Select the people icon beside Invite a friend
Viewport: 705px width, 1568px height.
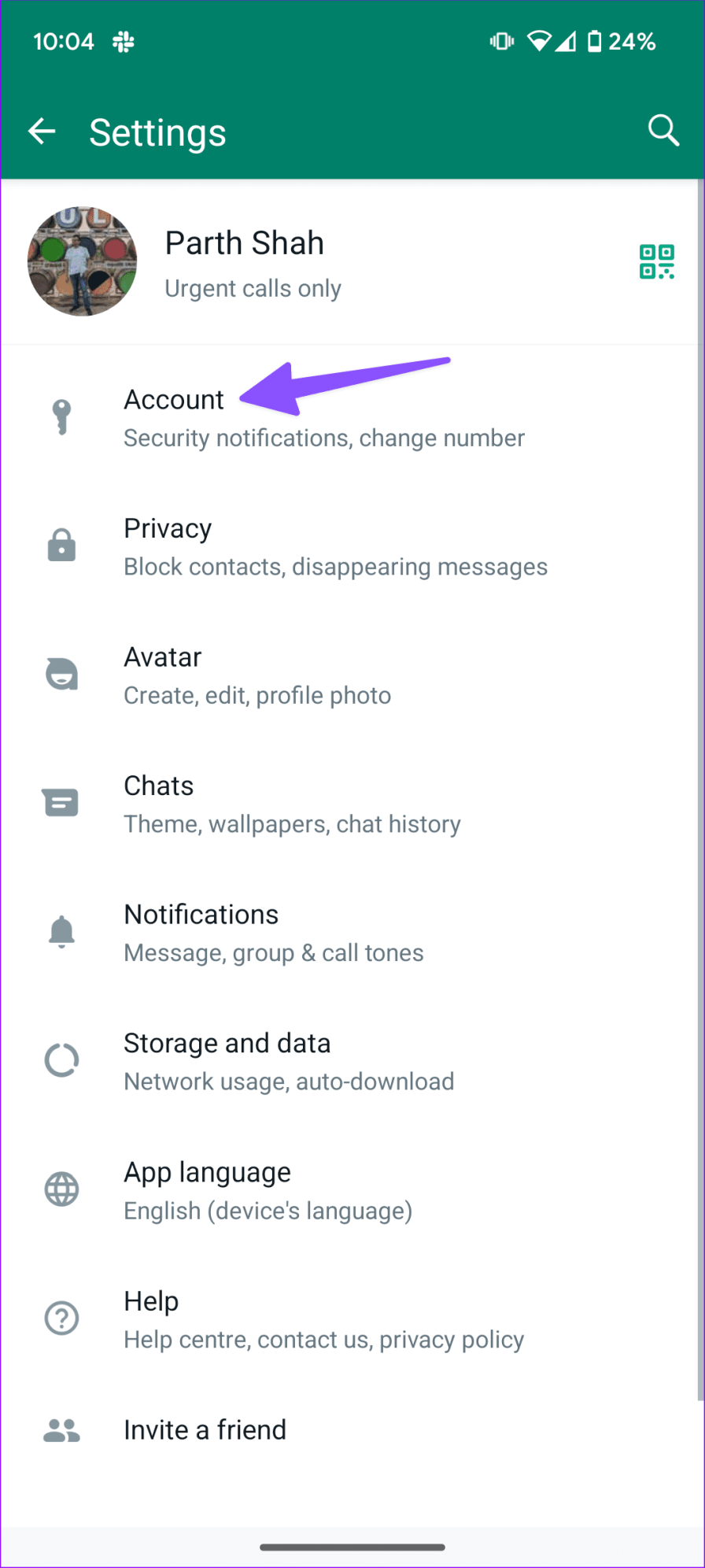(61, 1431)
